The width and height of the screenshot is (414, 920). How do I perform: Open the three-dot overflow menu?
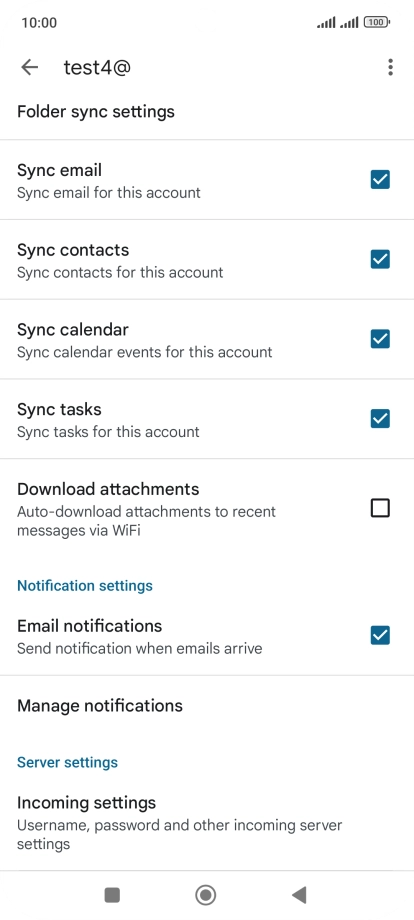coord(390,67)
